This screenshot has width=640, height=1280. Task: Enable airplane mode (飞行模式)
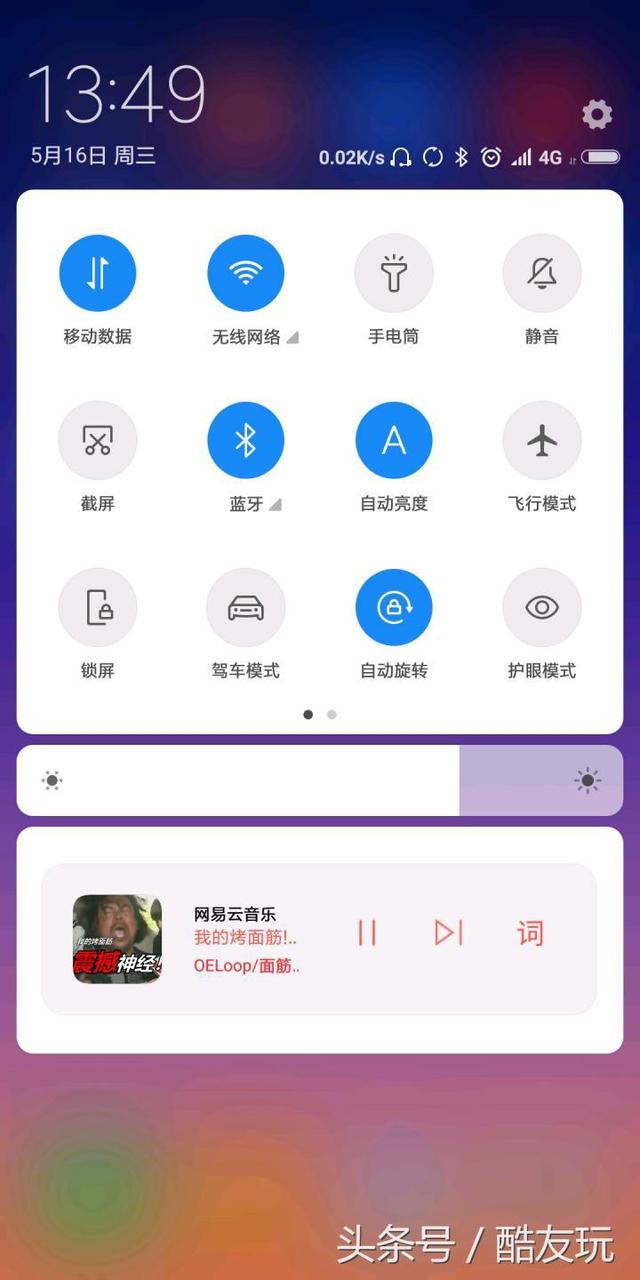point(541,440)
